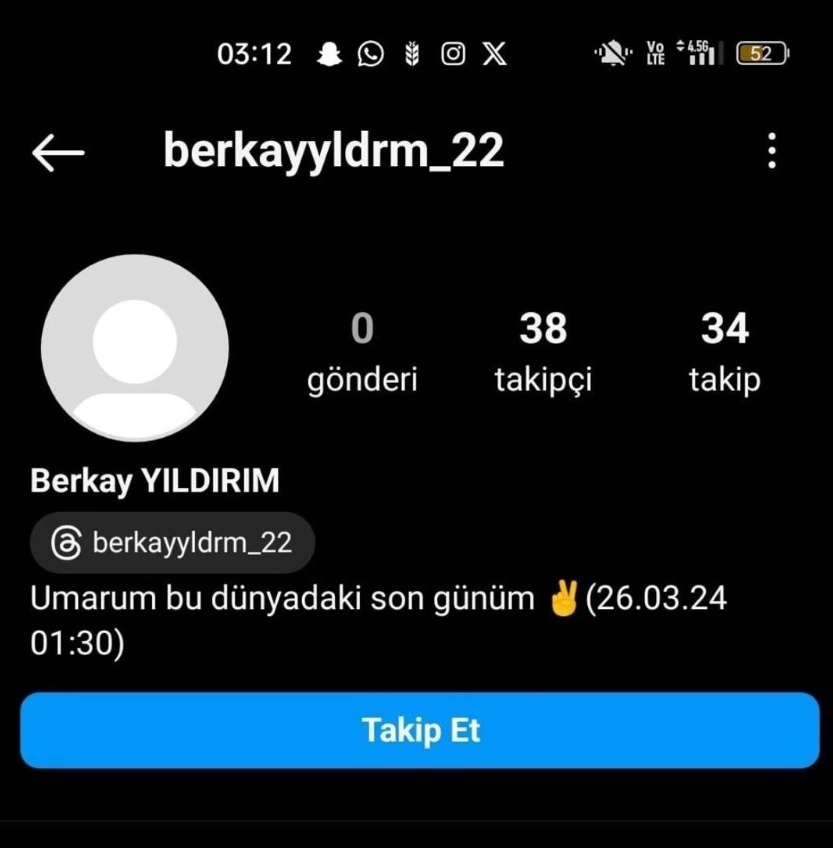Open the gönderi count section
This screenshot has width=833, height=848.
[361, 350]
